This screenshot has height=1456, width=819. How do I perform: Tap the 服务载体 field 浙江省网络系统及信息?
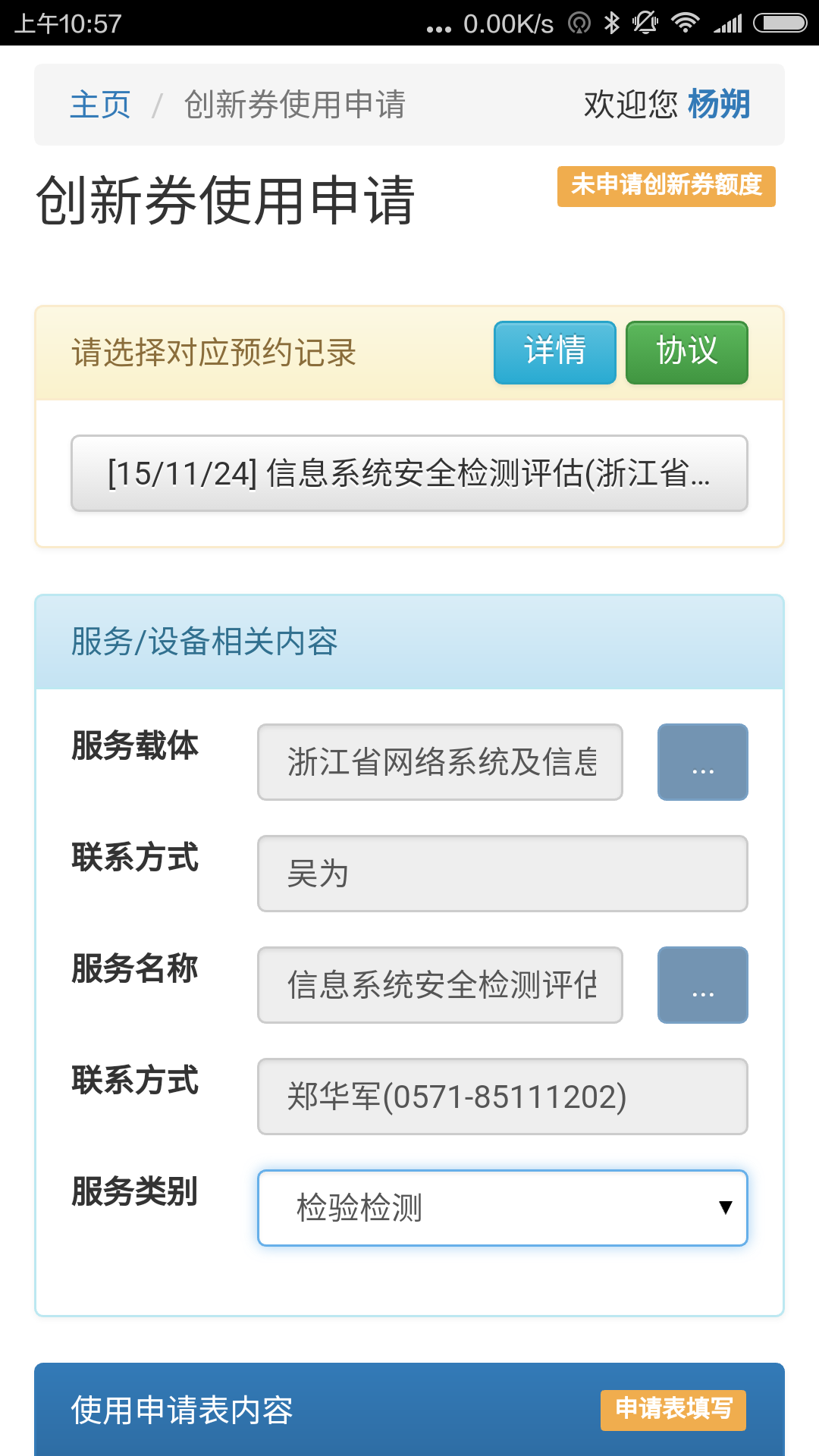pos(441,762)
